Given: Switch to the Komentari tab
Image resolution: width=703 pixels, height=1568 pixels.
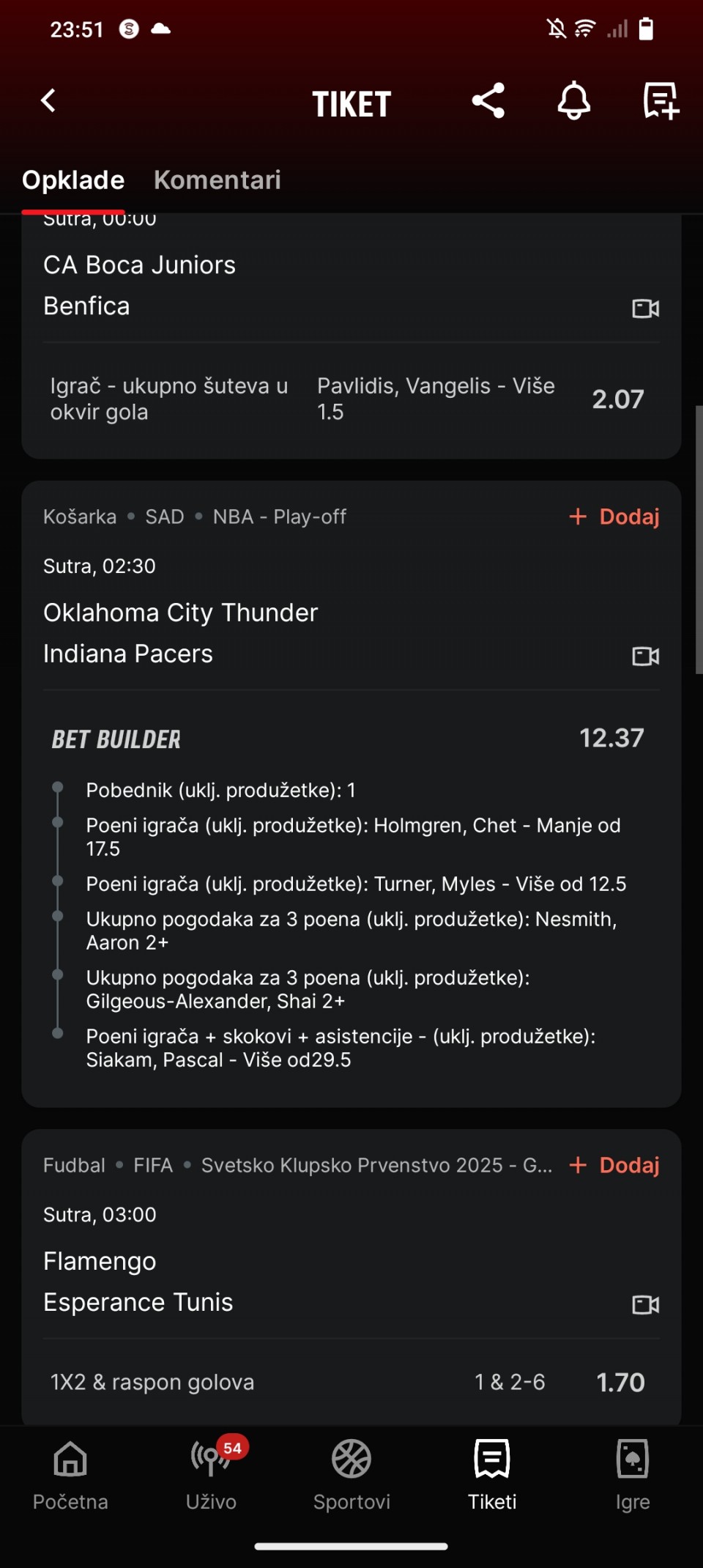Looking at the screenshot, I should click(x=217, y=180).
